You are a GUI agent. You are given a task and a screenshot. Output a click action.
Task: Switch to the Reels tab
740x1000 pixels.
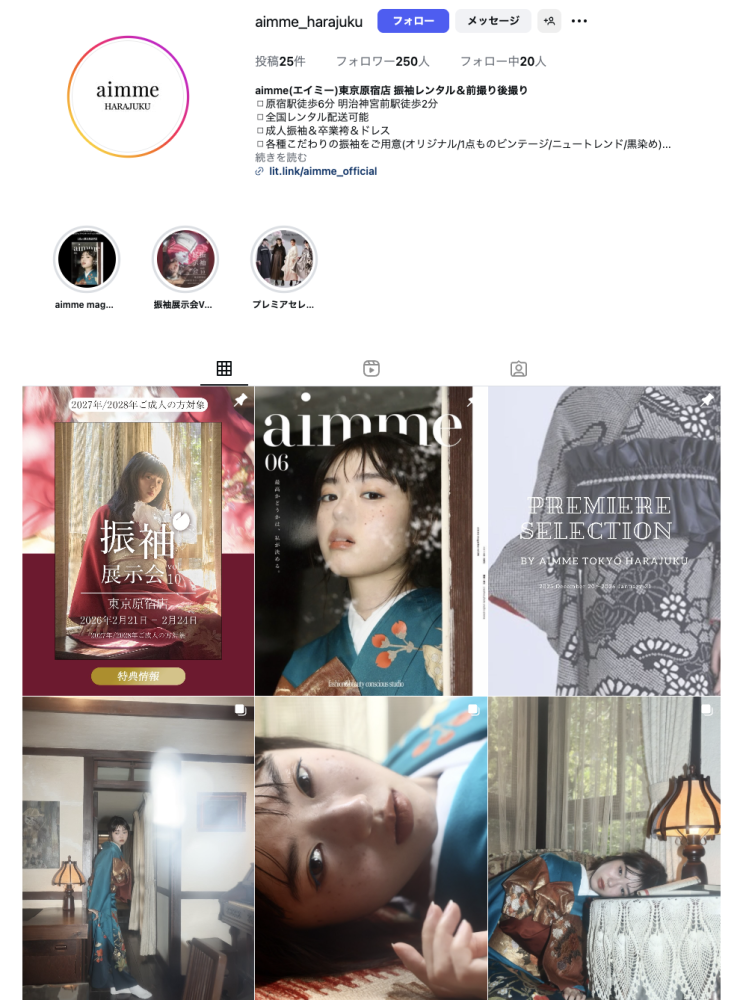(x=371, y=369)
